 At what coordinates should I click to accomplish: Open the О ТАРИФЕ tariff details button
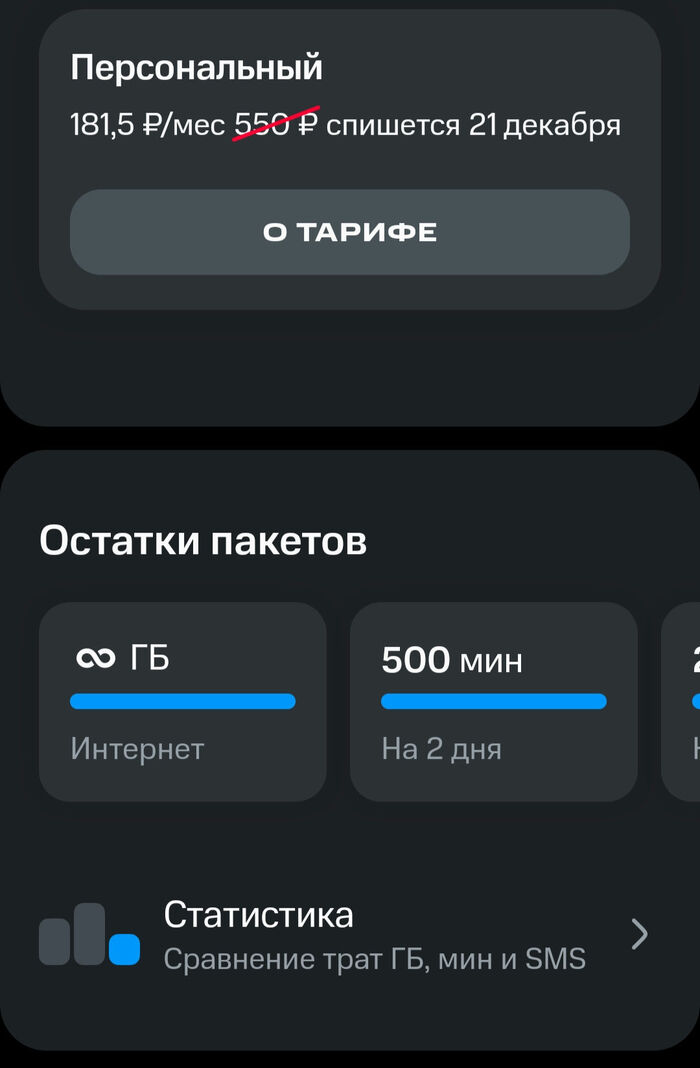[349, 232]
